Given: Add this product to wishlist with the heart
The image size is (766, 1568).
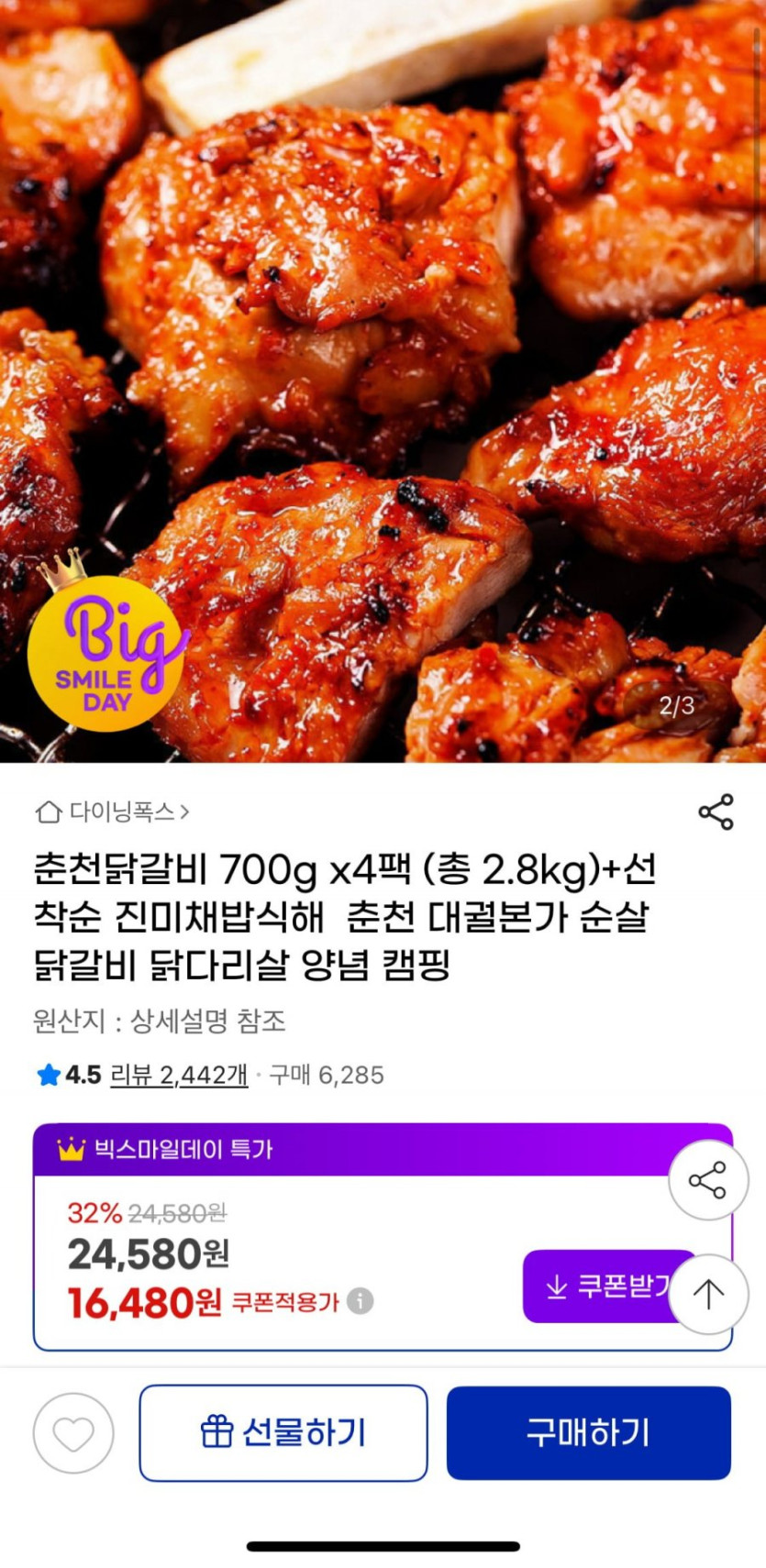Looking at the screenshot, I should tap(73, 1433).
